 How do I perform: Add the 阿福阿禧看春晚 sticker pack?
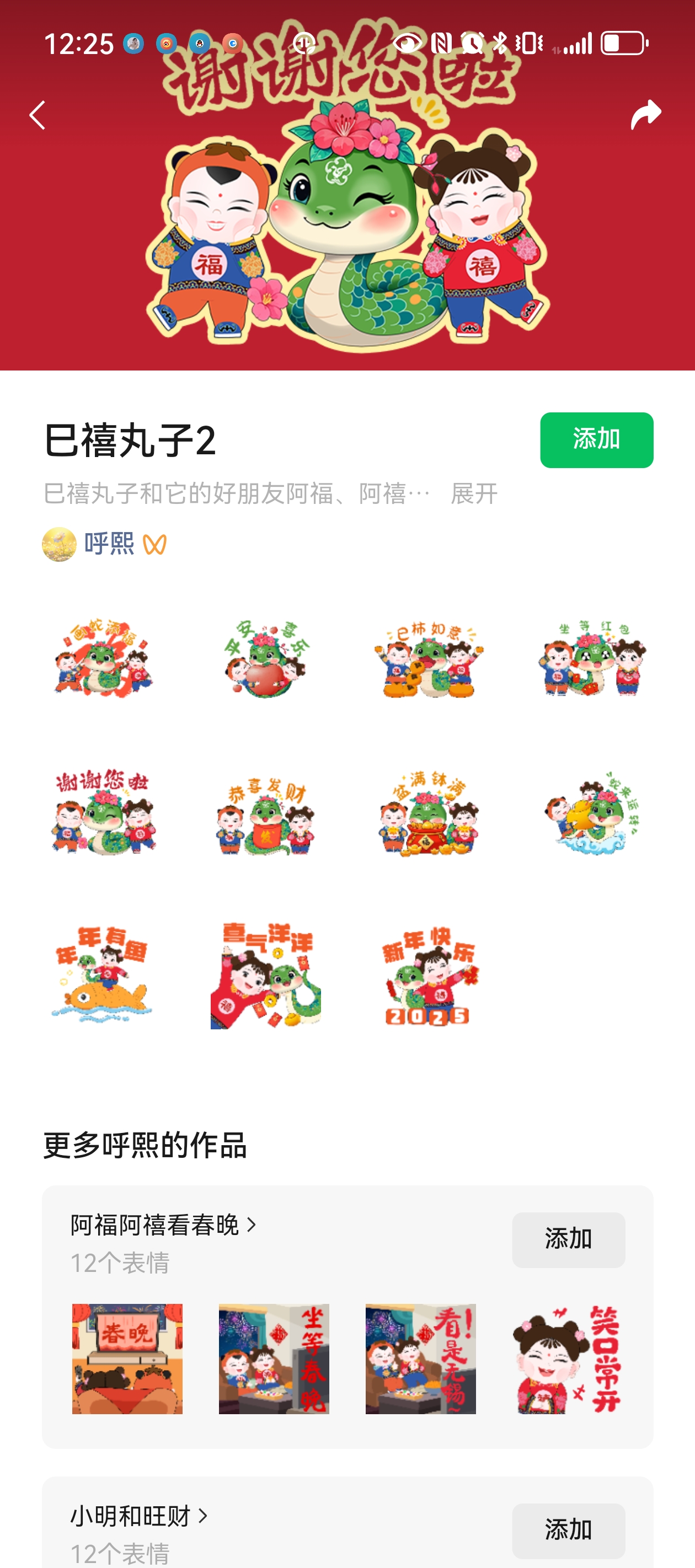[x=568, y=1239]
